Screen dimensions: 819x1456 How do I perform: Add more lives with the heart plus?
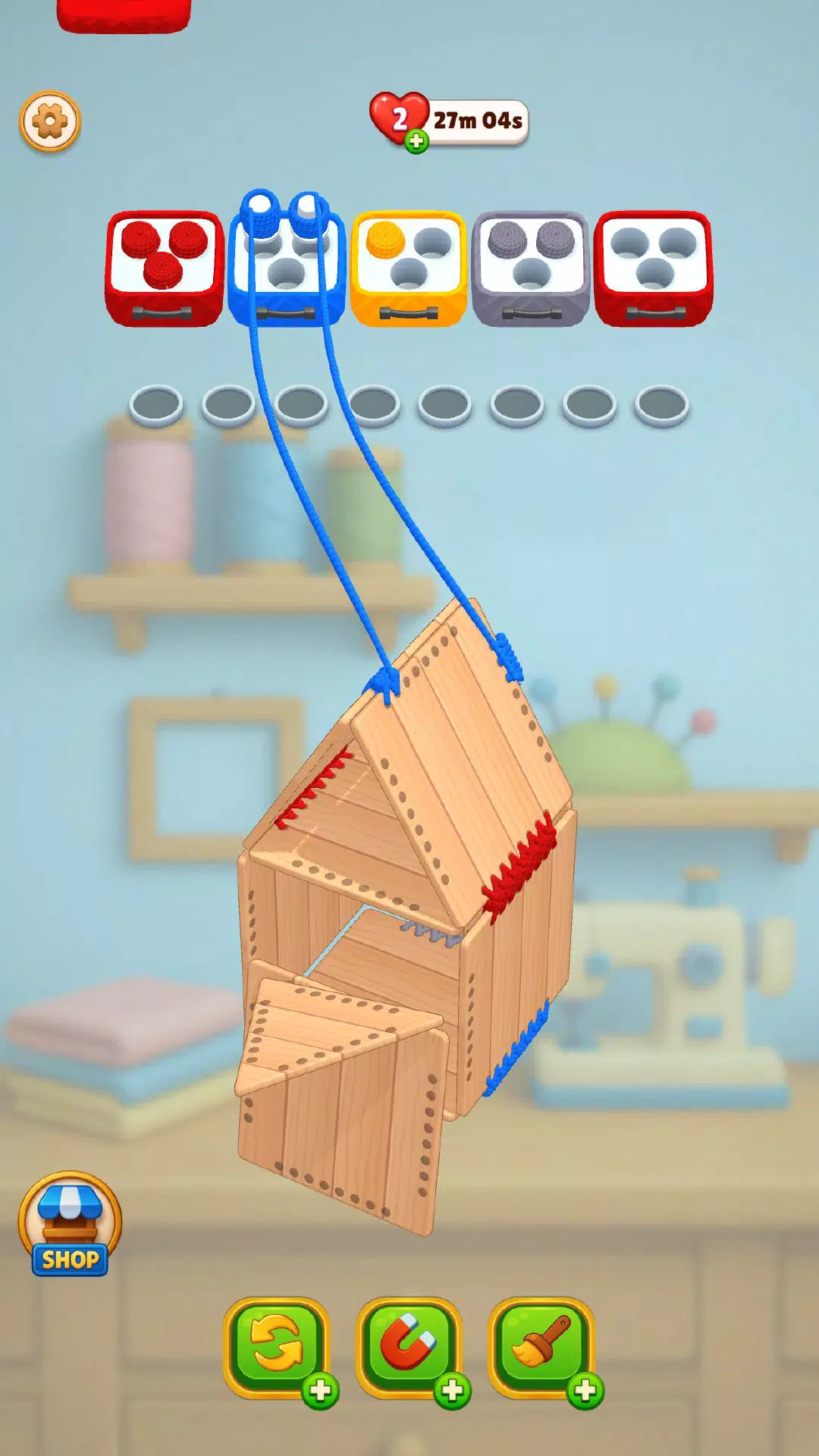[x=416, y=141]
